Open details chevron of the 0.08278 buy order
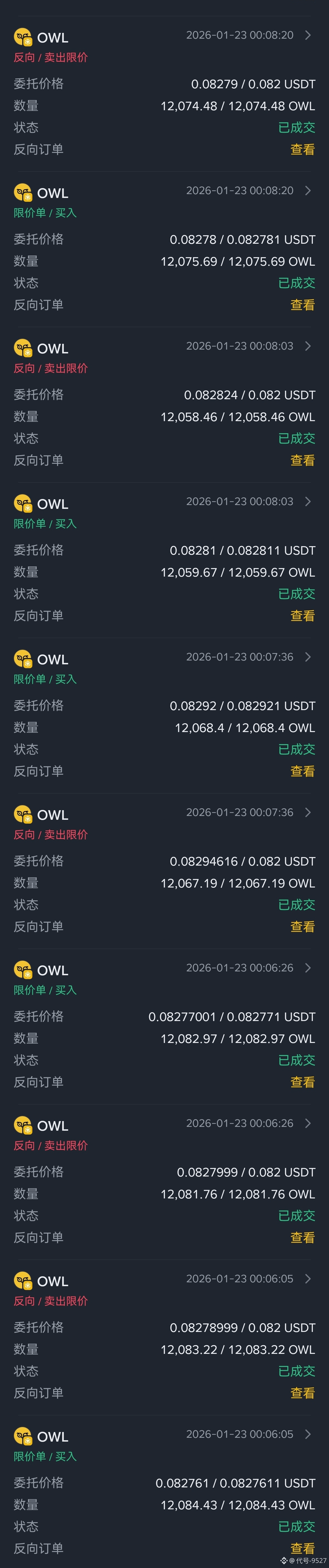Image resolution: width=329 pixels, height=1568 pixels. coord(308,191)
